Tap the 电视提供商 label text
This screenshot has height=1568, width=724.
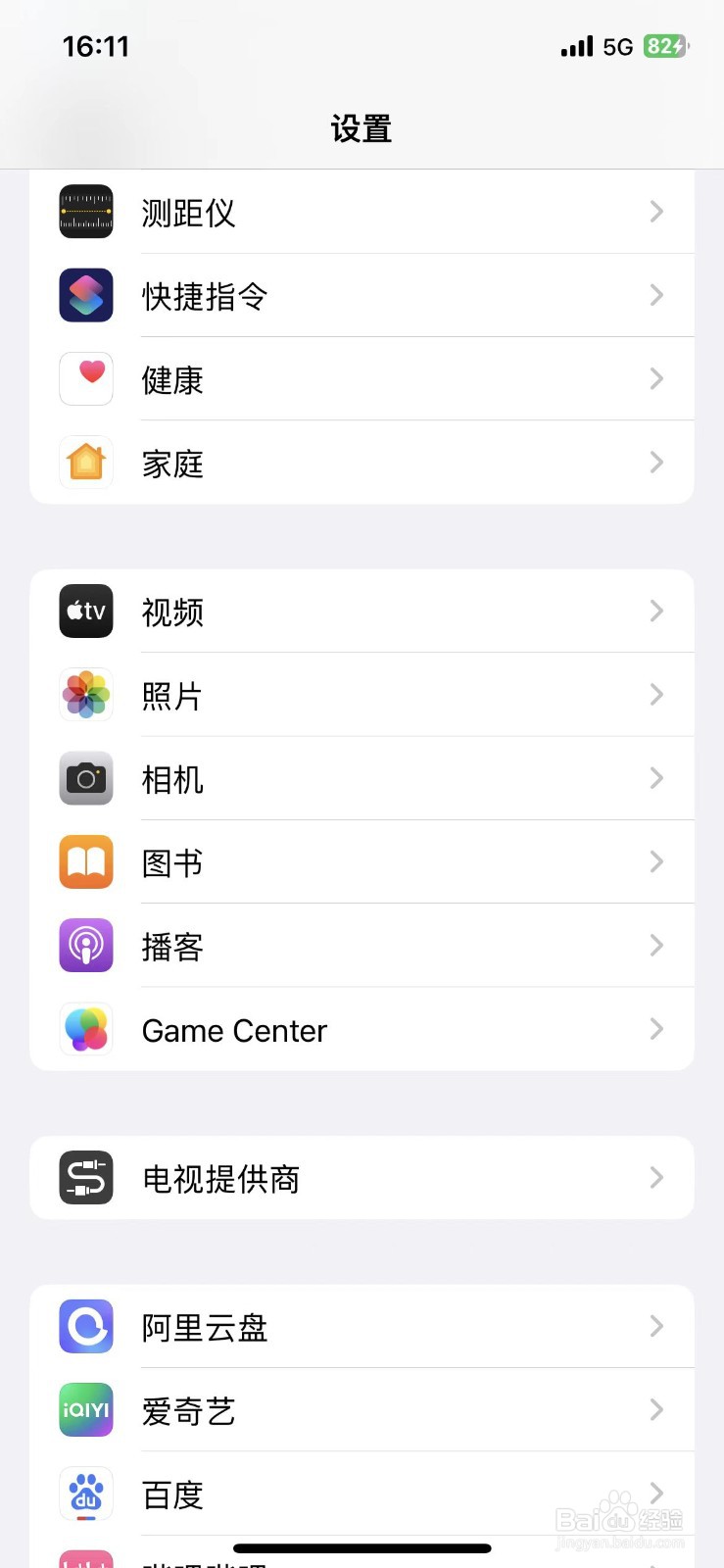click(219, 1179)
